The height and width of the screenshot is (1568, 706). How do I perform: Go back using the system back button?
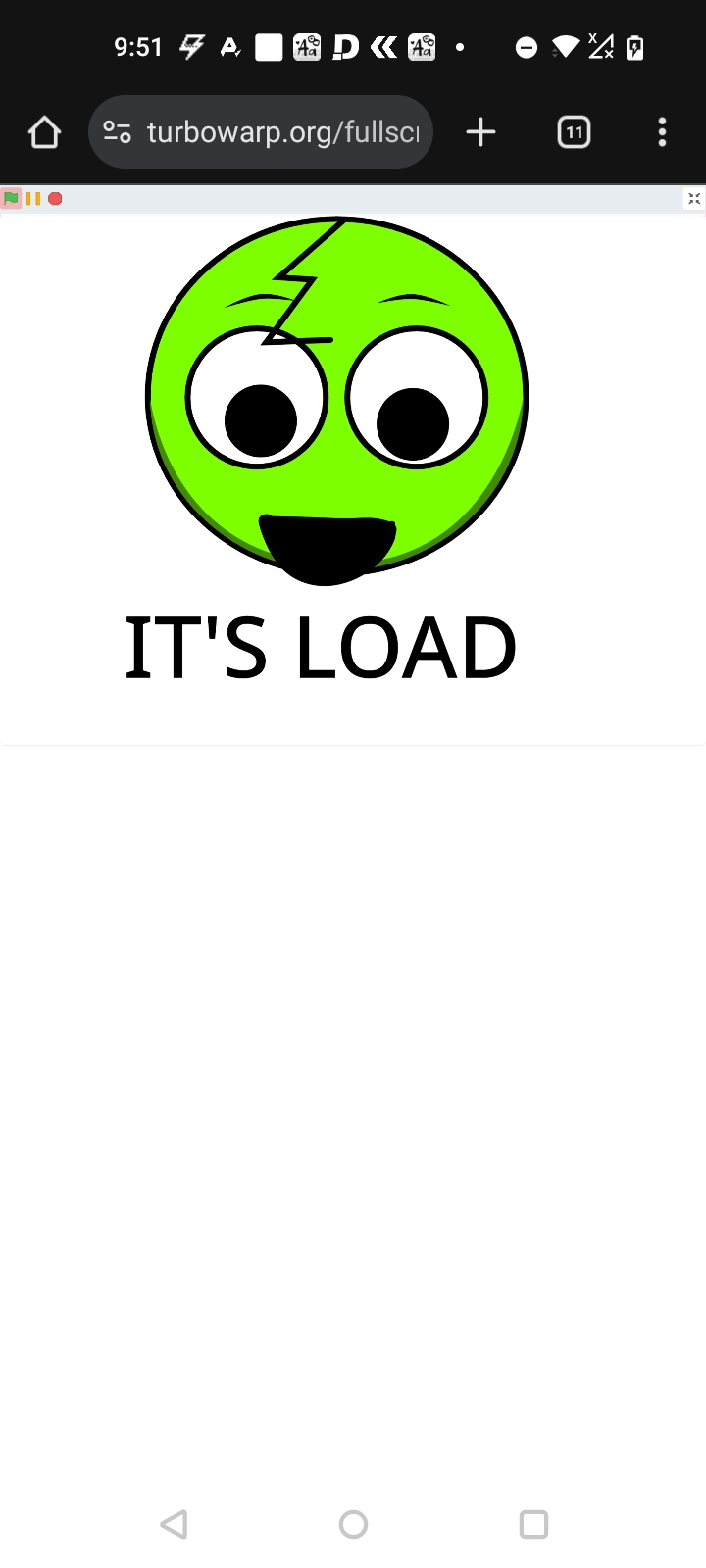click(174, 1524)
